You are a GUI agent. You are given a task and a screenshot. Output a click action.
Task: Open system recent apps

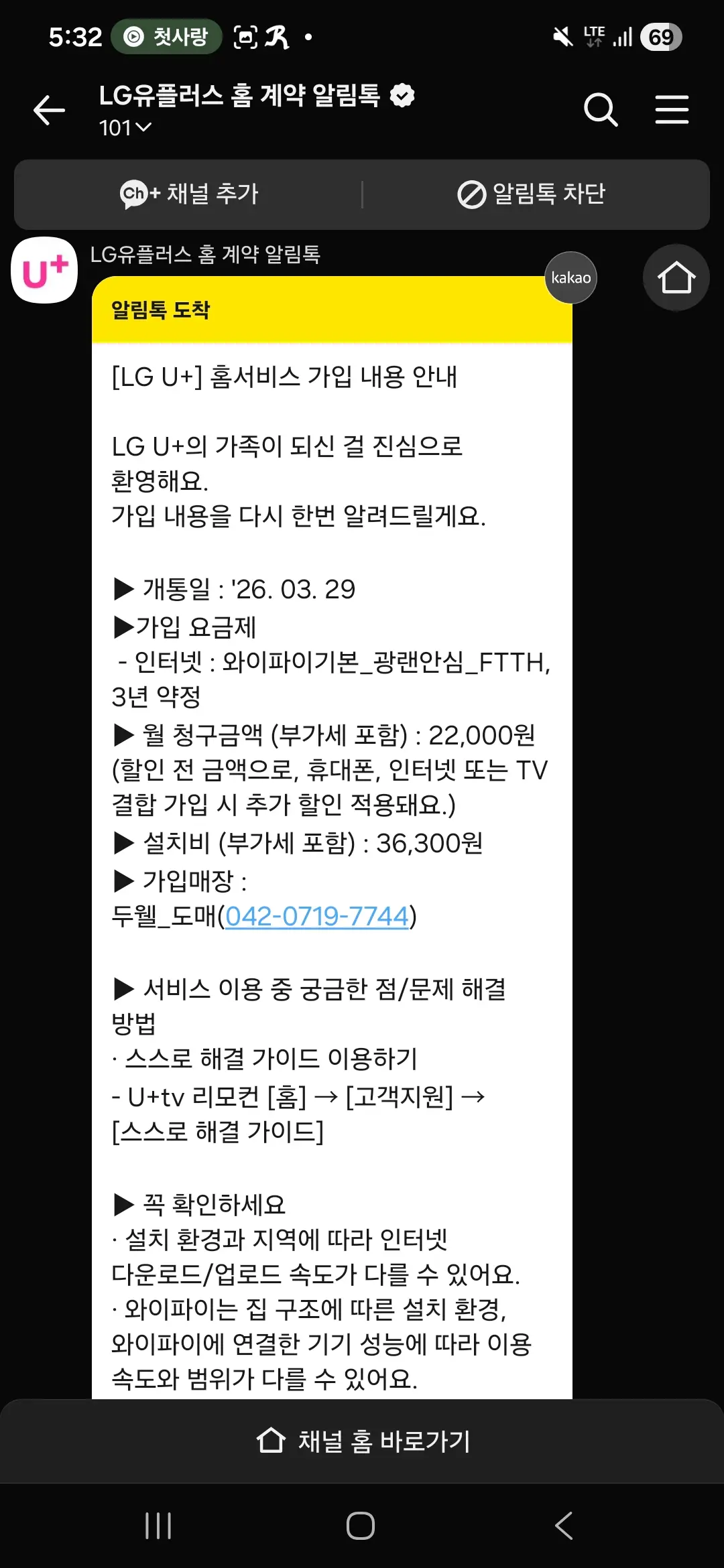[158, 1526]
